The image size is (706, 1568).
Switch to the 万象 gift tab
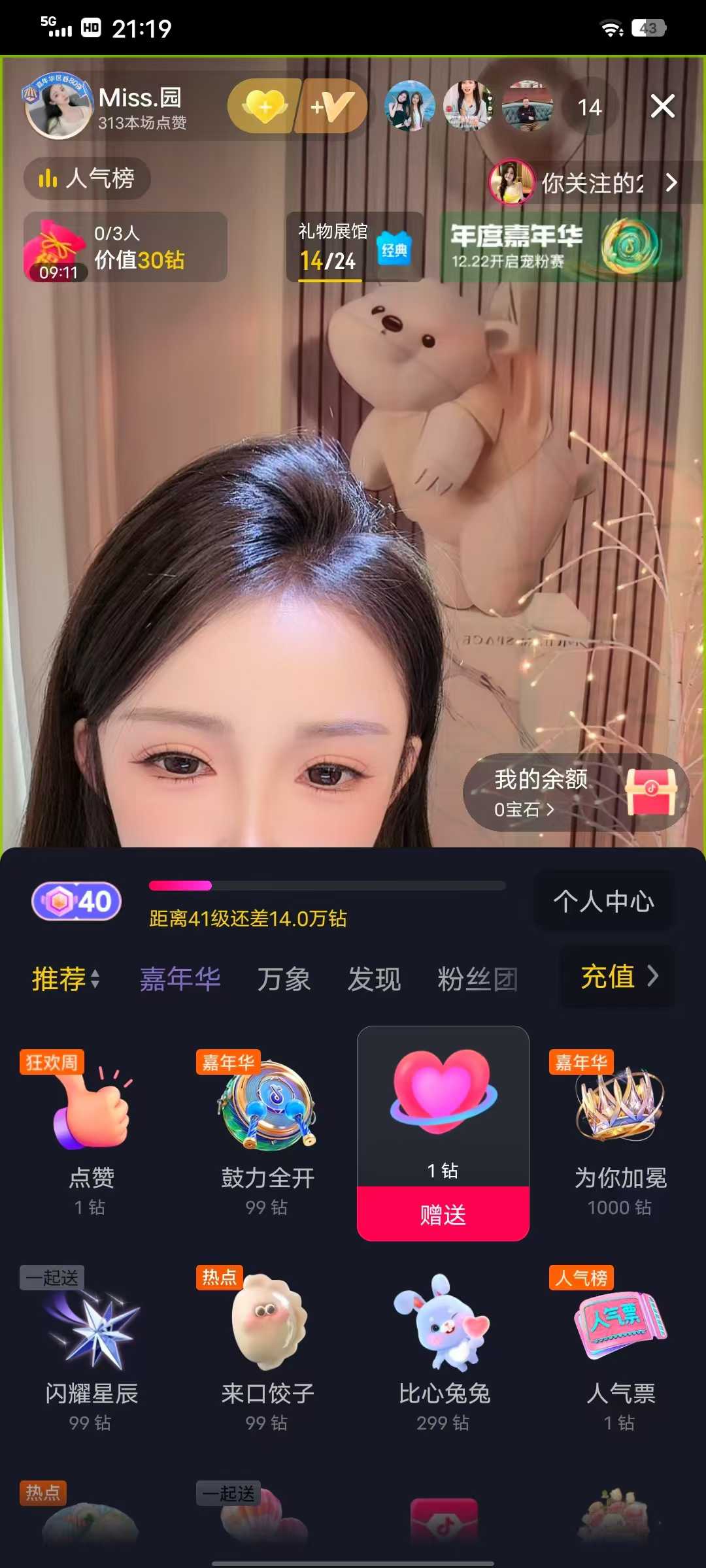point(283,979)
